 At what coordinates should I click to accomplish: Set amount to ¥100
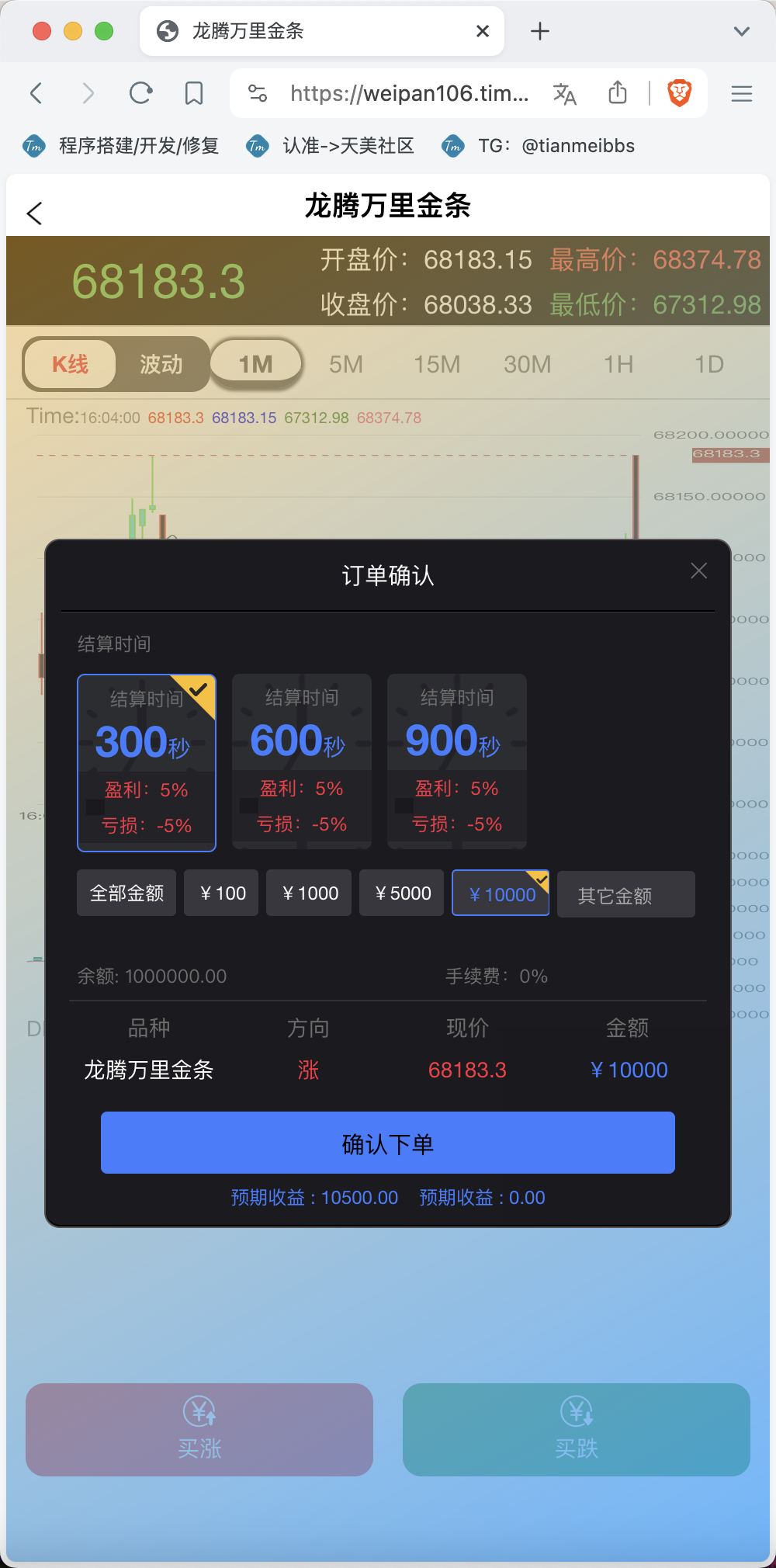point(221,893)
